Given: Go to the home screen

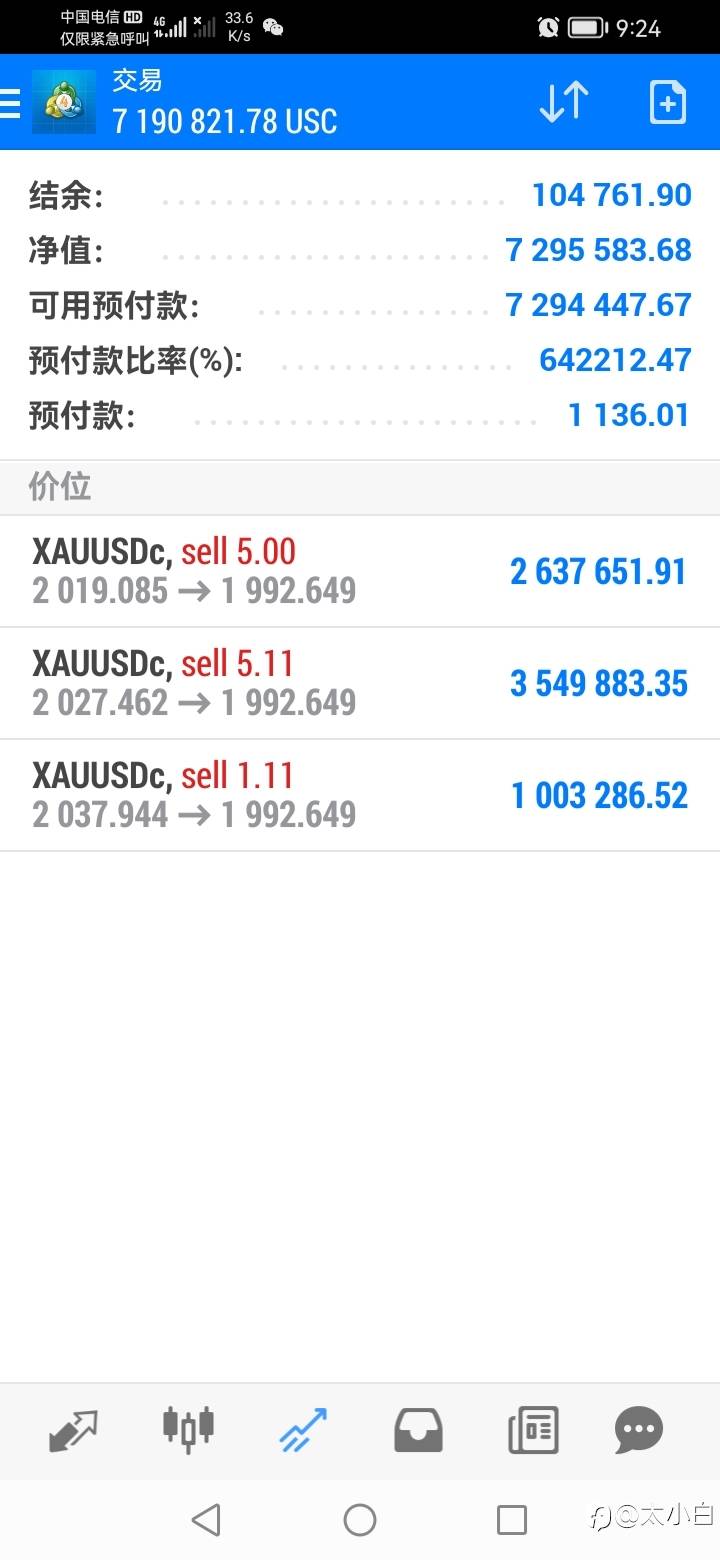Looking at the screenshot, I should tap(360, 1520).
